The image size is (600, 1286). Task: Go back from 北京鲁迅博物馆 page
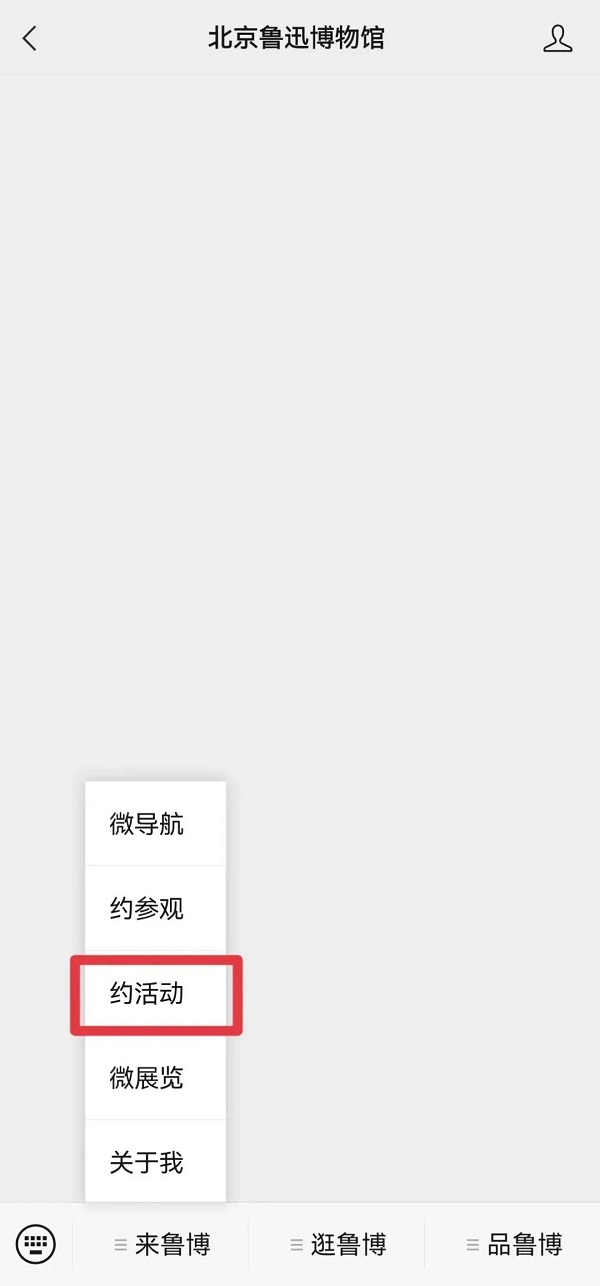[30, 38]
